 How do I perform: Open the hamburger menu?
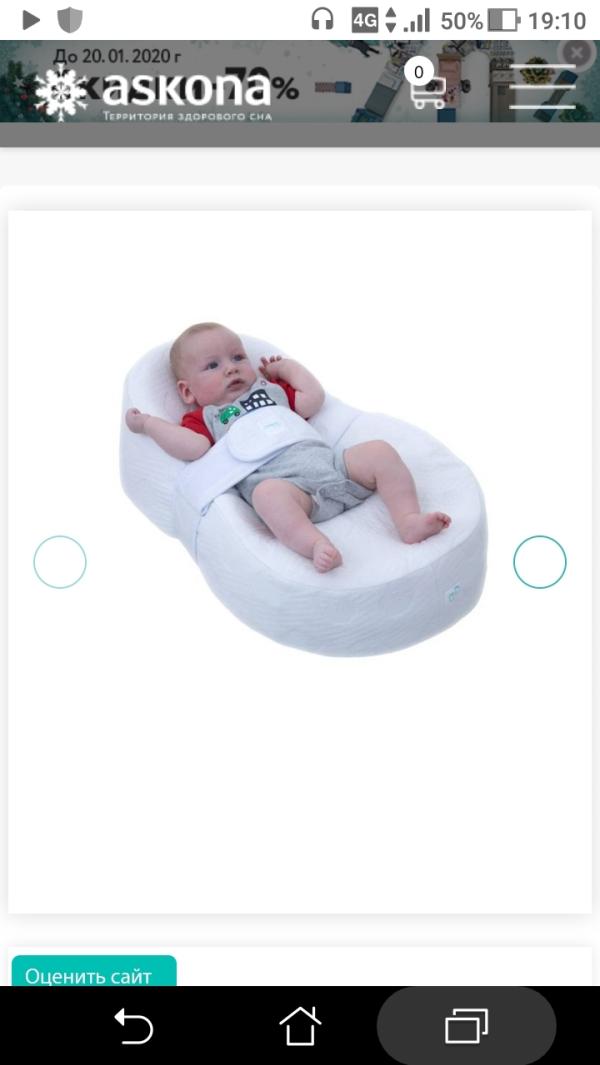542,87
